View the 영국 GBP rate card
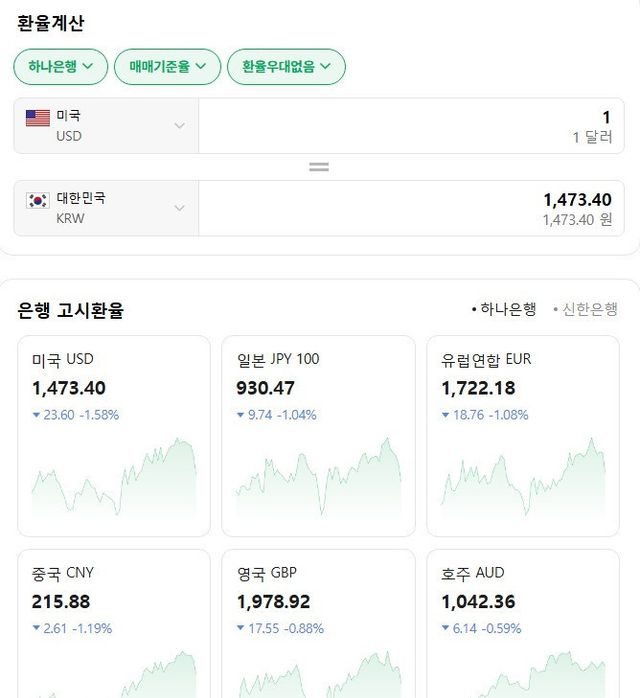The width and height of the screenshot is (640, 698). [318, 624]
